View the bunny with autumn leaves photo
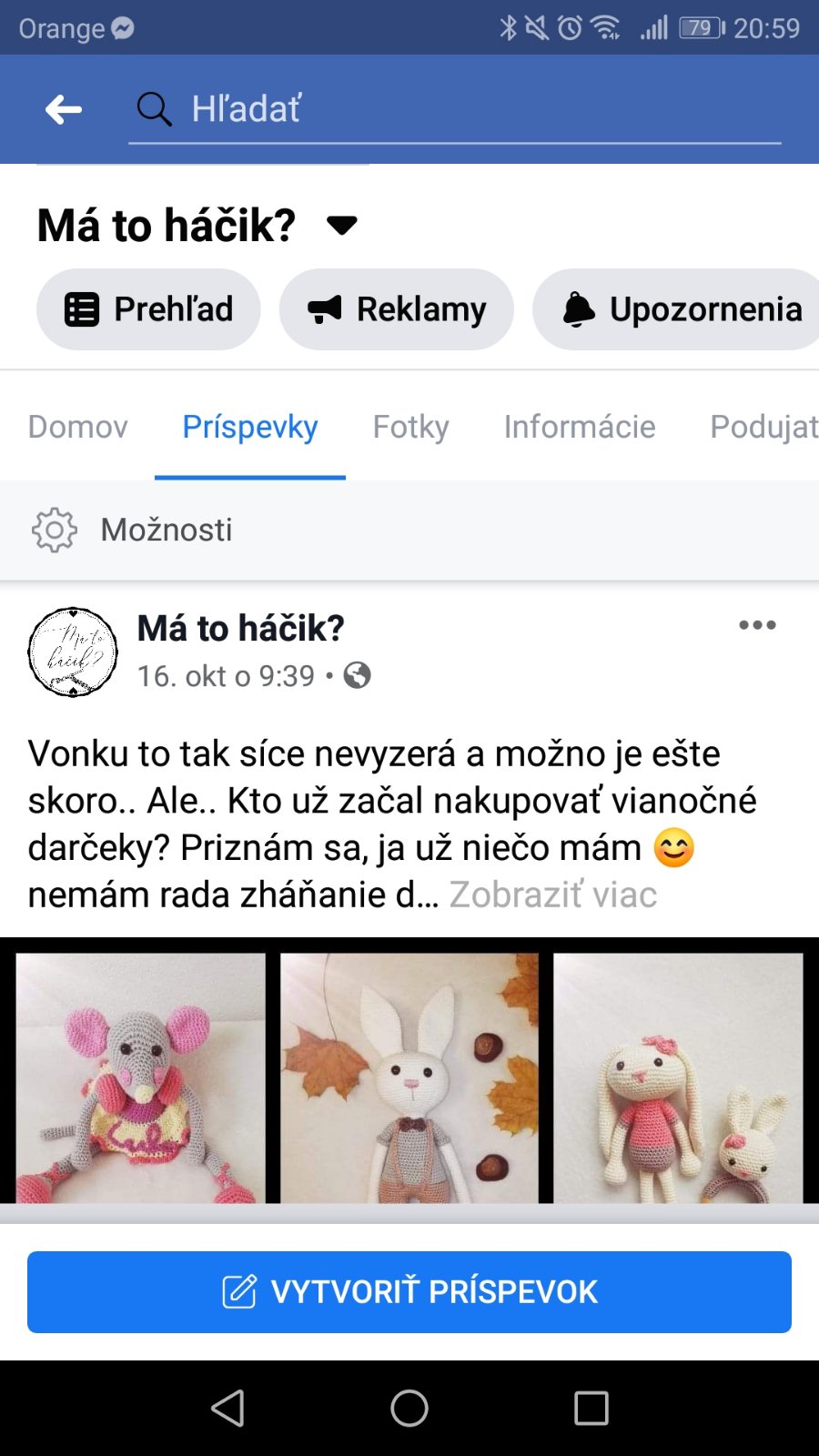The image size is (819, 1456). click(x=409, y=1077)
